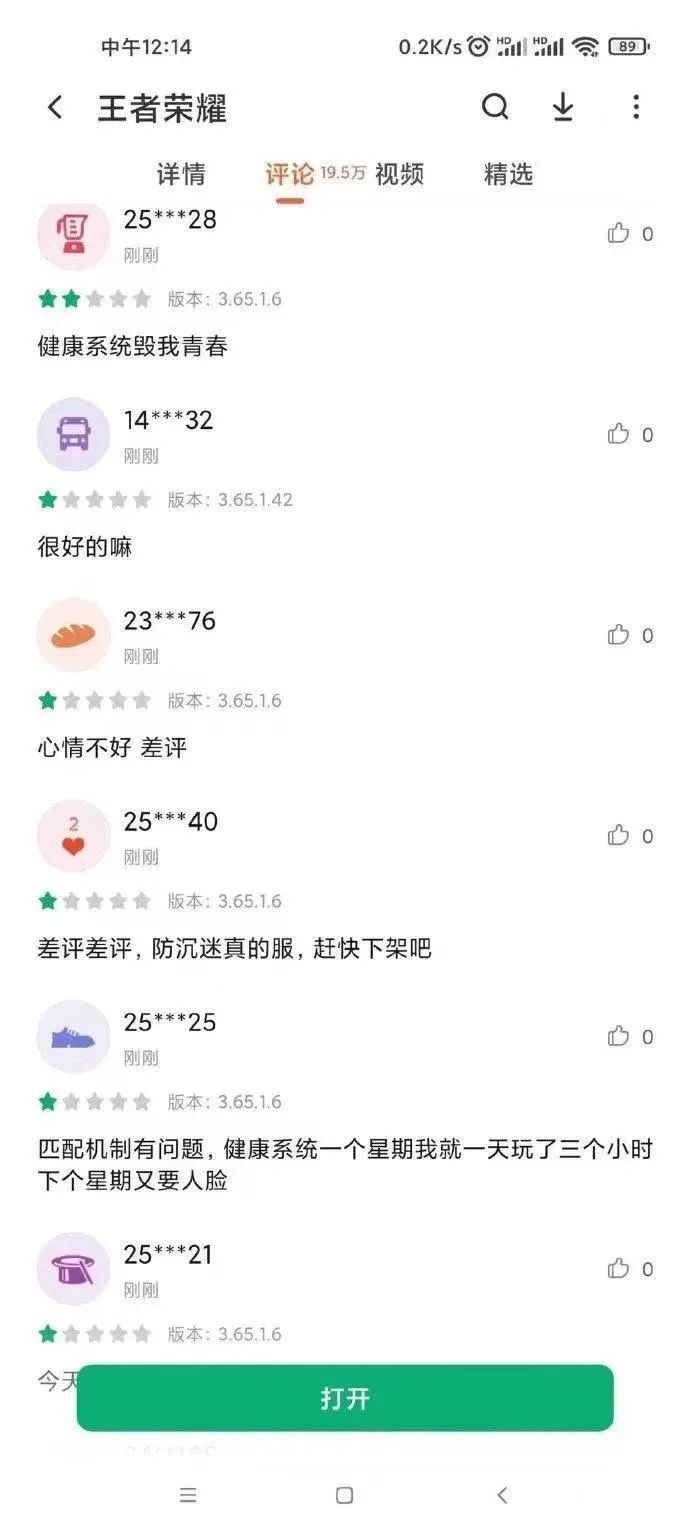Like the review by 25***40
This screenshot has height=1533, width=690.
click(619, 836)
